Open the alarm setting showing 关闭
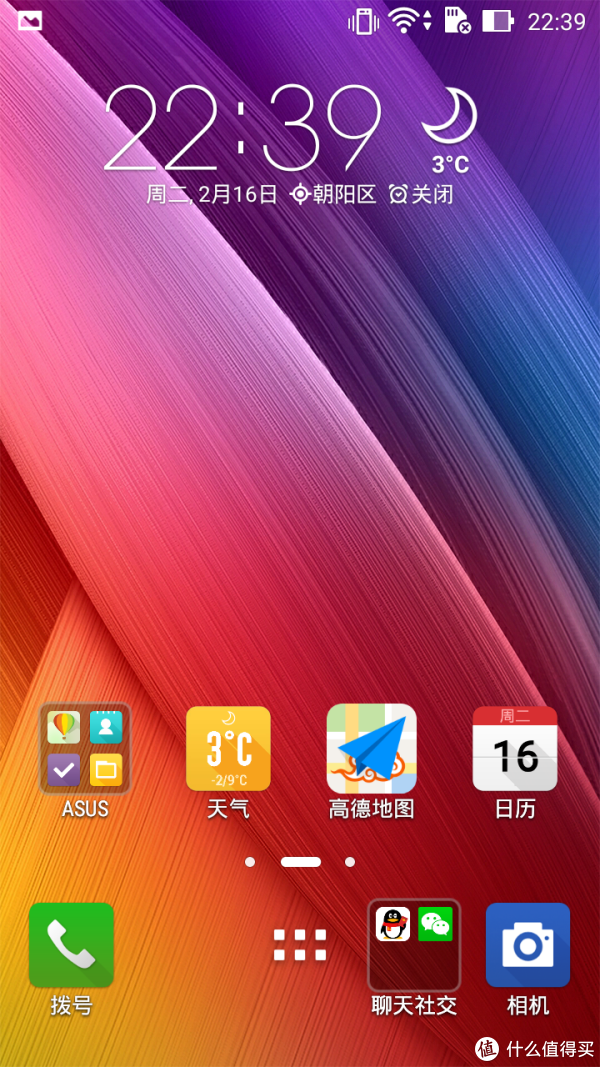600x1067 pixels. coord(421,195)
